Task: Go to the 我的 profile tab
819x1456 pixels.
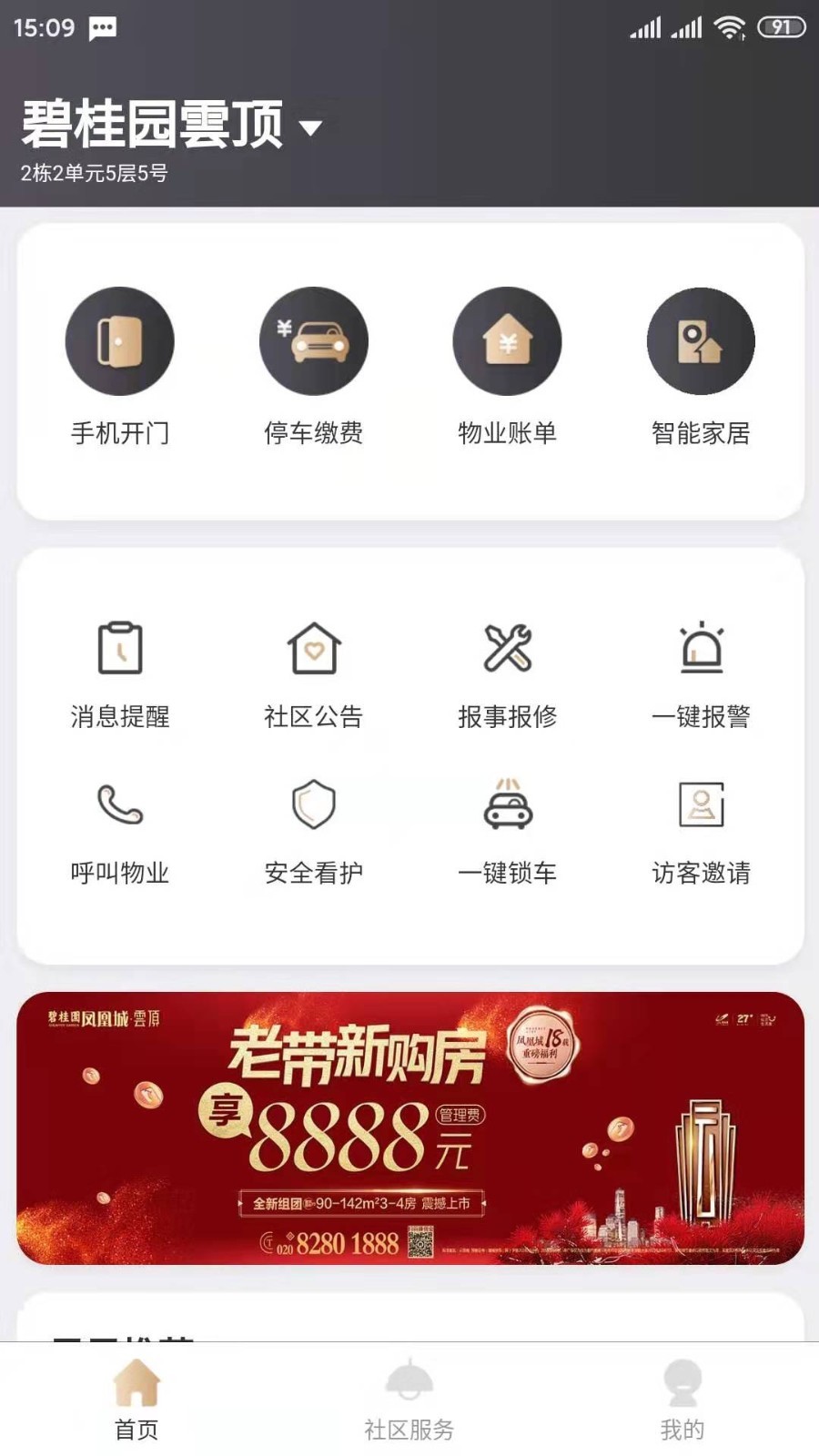Action: click(682, 1400)
